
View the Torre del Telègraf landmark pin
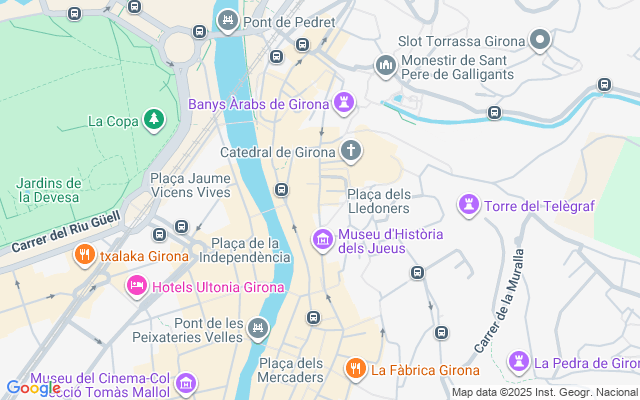[x=467, y=206]
